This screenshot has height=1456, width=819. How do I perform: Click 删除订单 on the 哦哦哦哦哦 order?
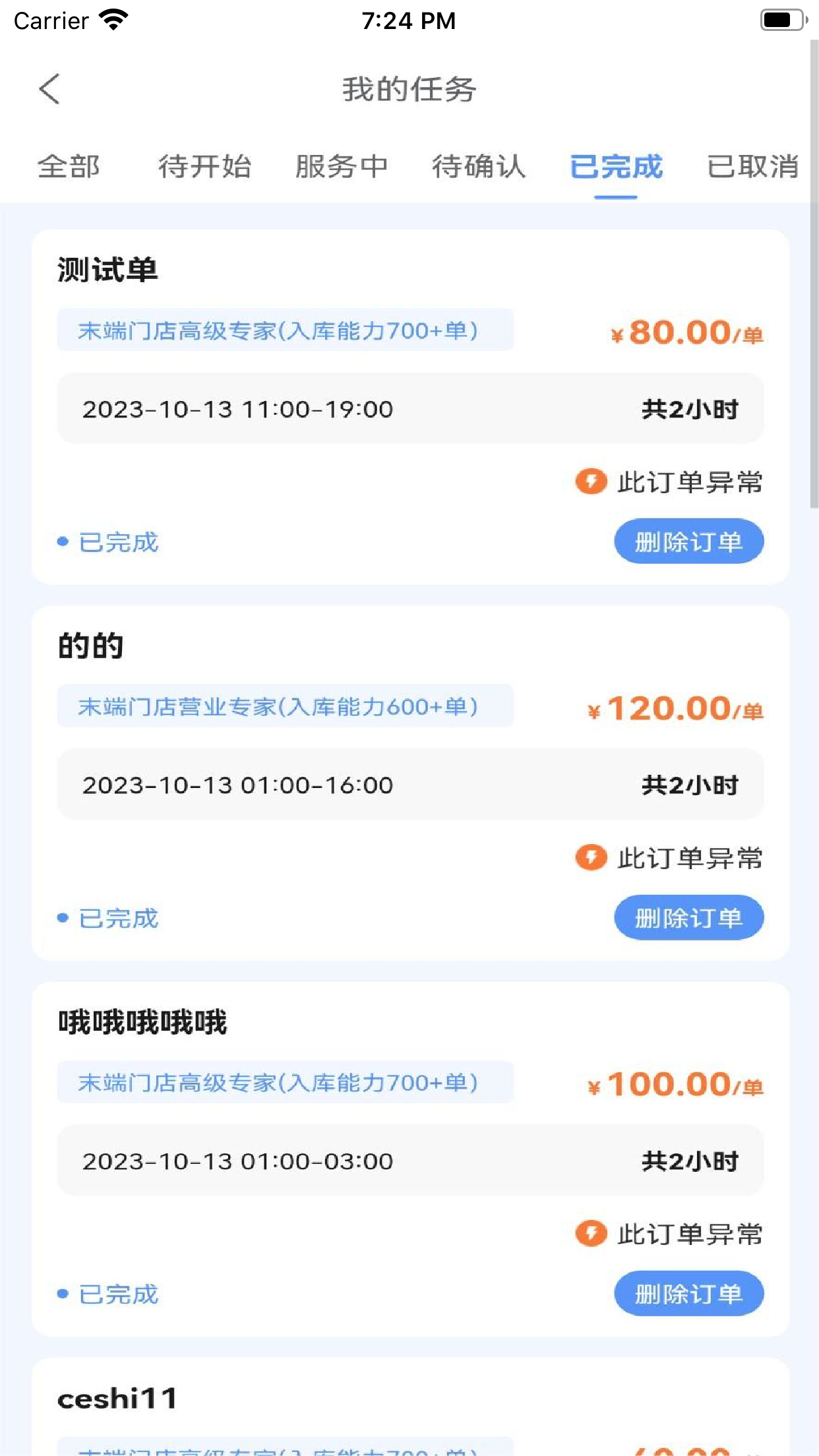coord(688,1294)
